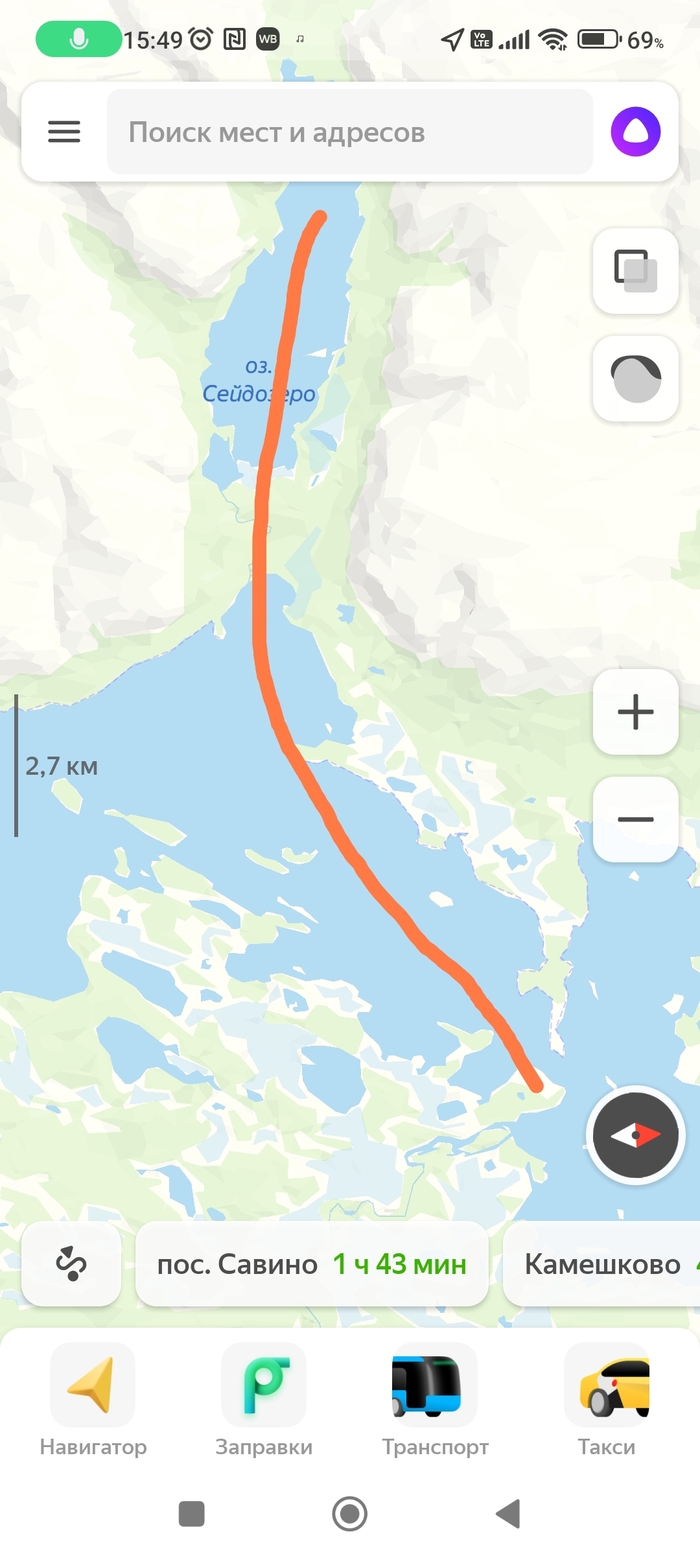Open the Такси section

606,1400
